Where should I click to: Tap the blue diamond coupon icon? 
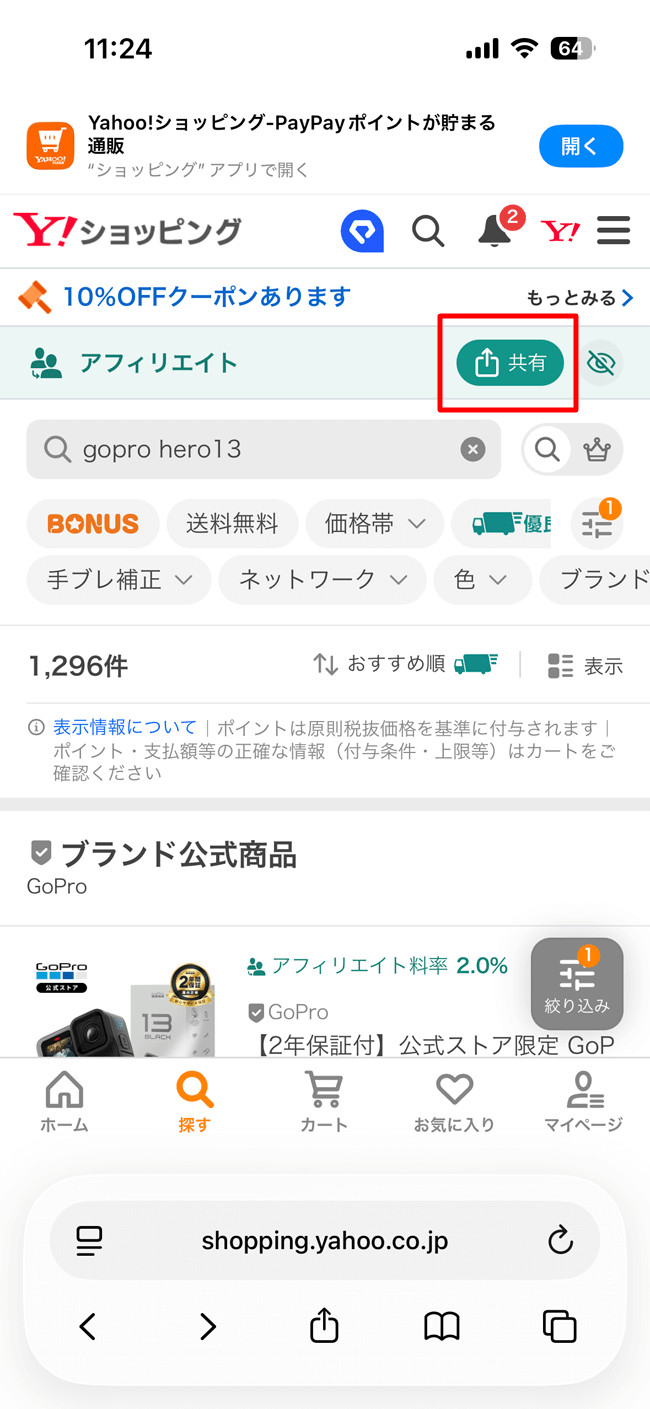tap(362, 231)
